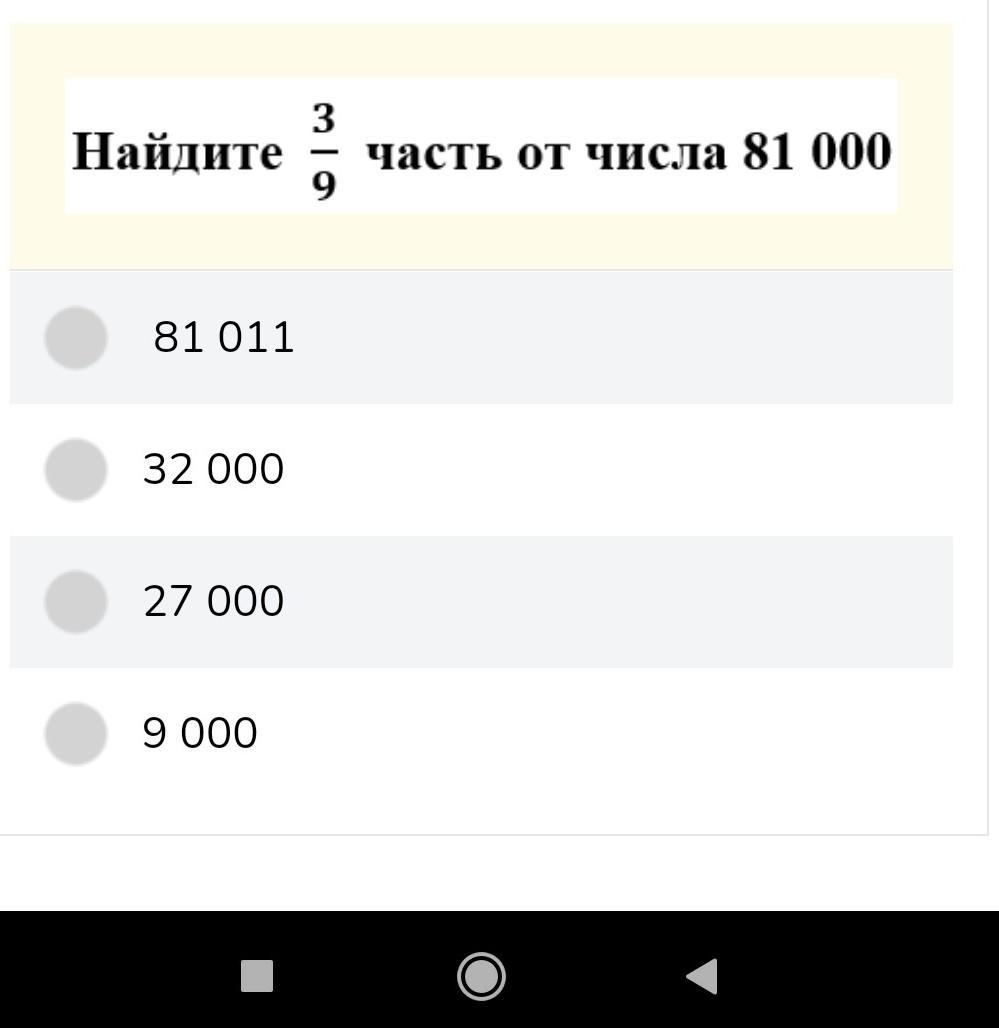The height and width of the screenshot is (1028, 999).
Task: Select the answer 81 011
Action: (x=76, y=338)
